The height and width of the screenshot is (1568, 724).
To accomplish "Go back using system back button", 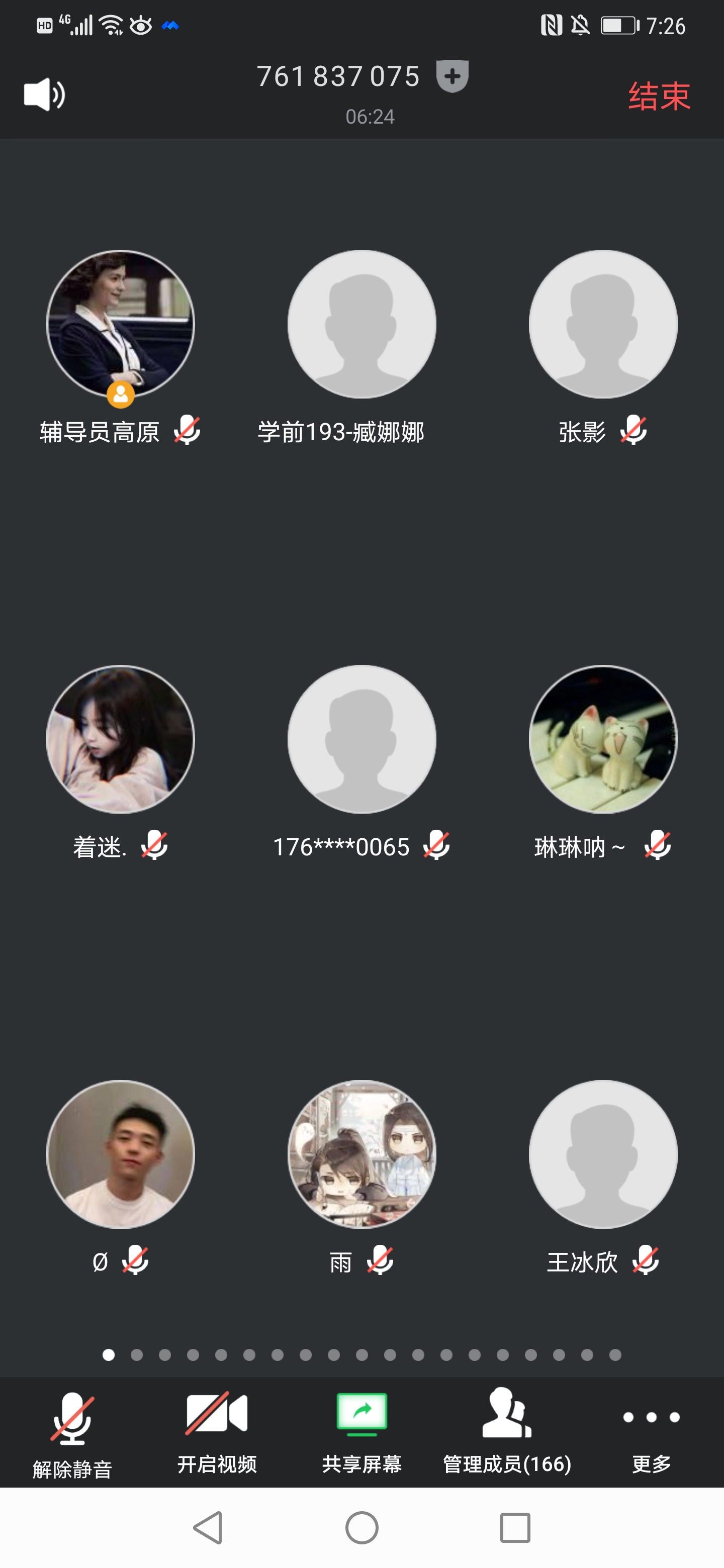I will click(x=208, y=1527).
